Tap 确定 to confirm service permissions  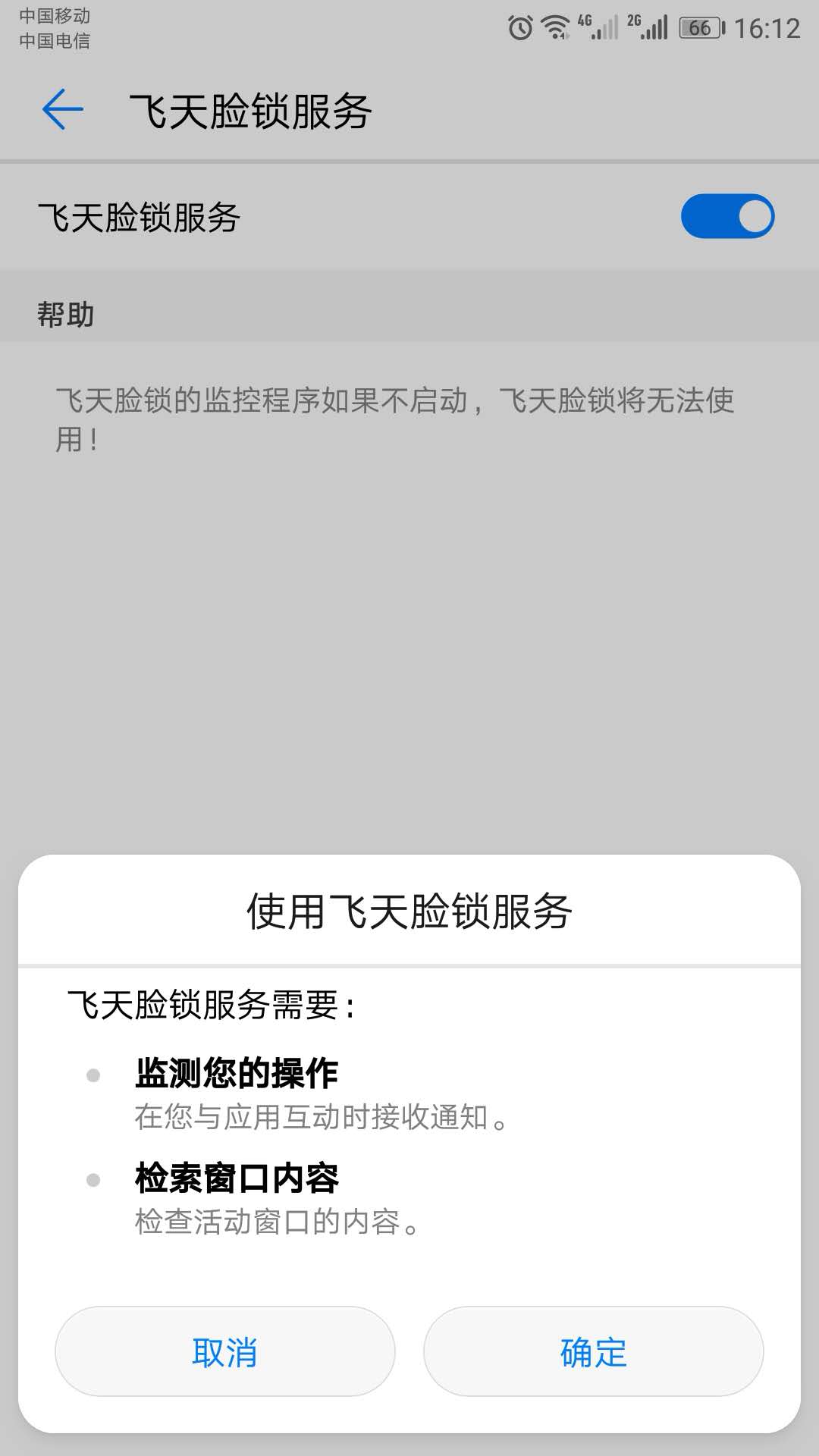coord(593,1351)
